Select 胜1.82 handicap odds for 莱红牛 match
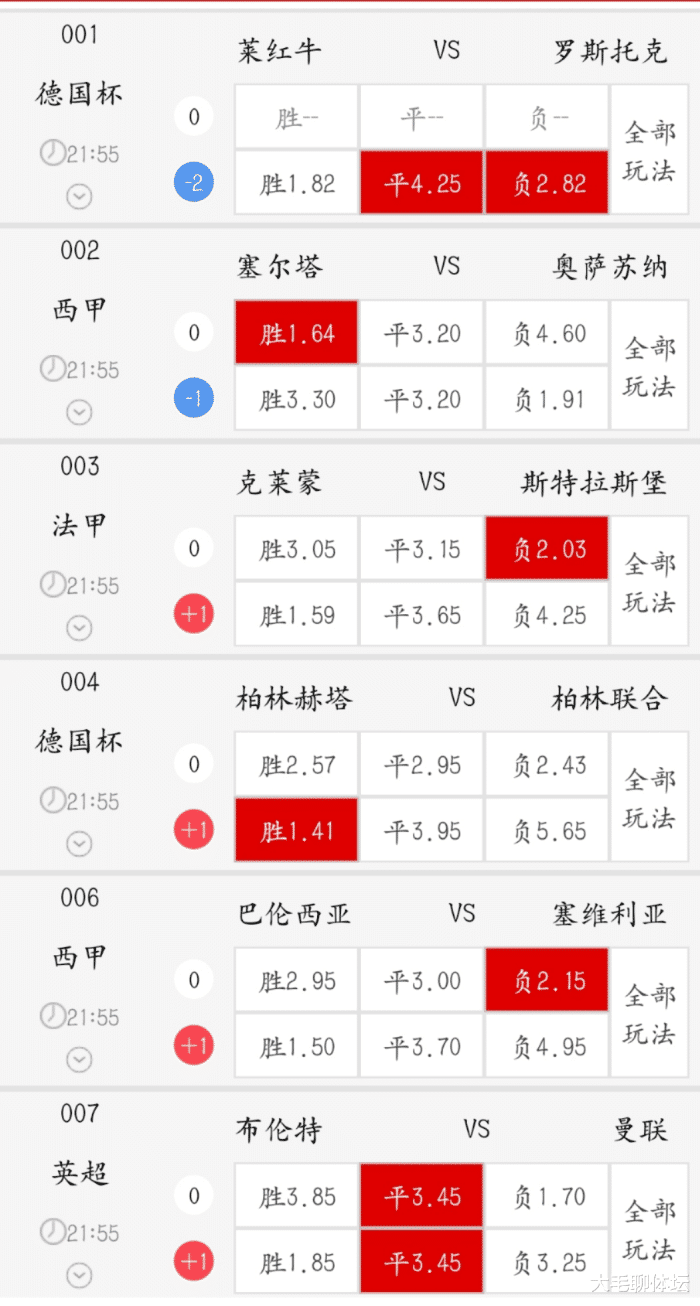This screenshot has height=1306, width=700. tap(296, 183)
